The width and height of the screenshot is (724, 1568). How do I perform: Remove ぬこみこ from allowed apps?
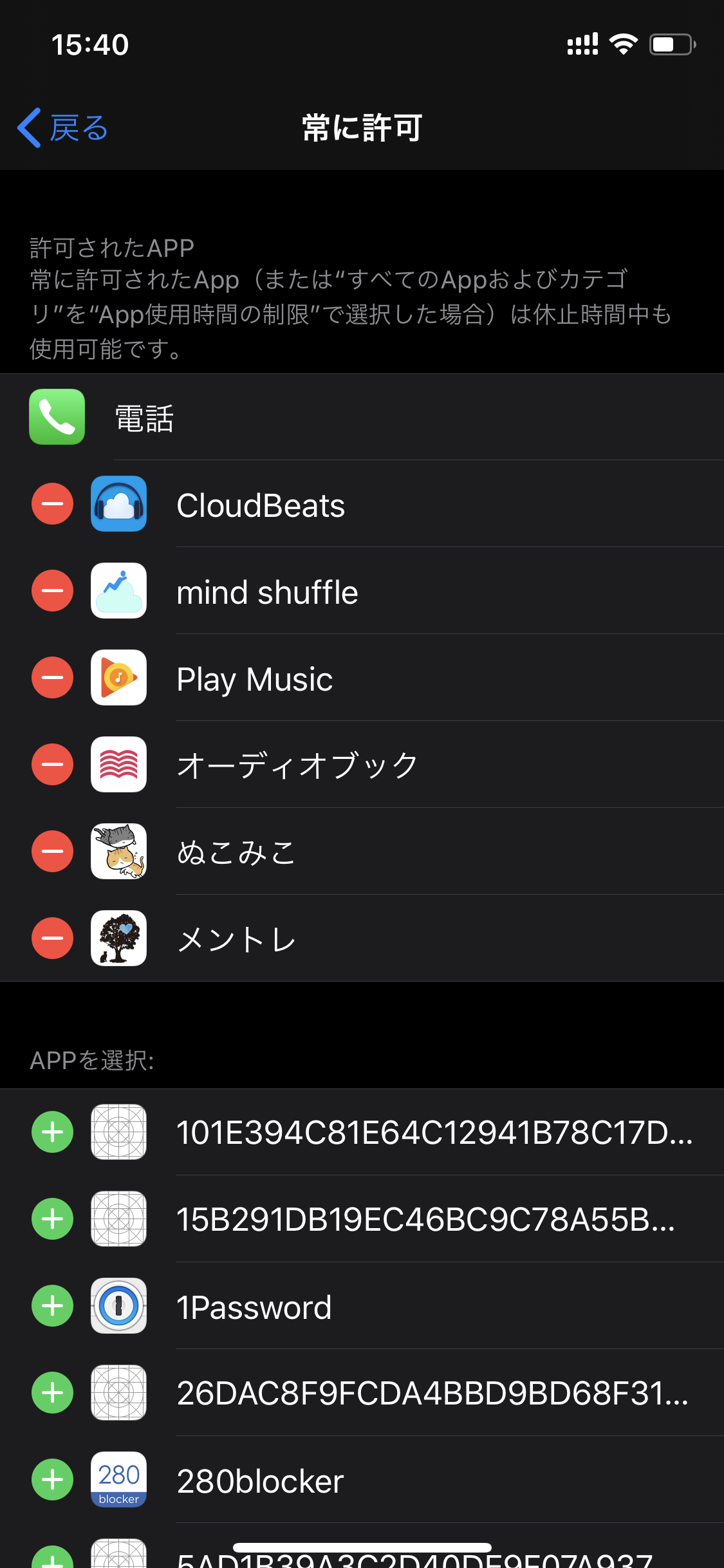[x=52, y=852]
